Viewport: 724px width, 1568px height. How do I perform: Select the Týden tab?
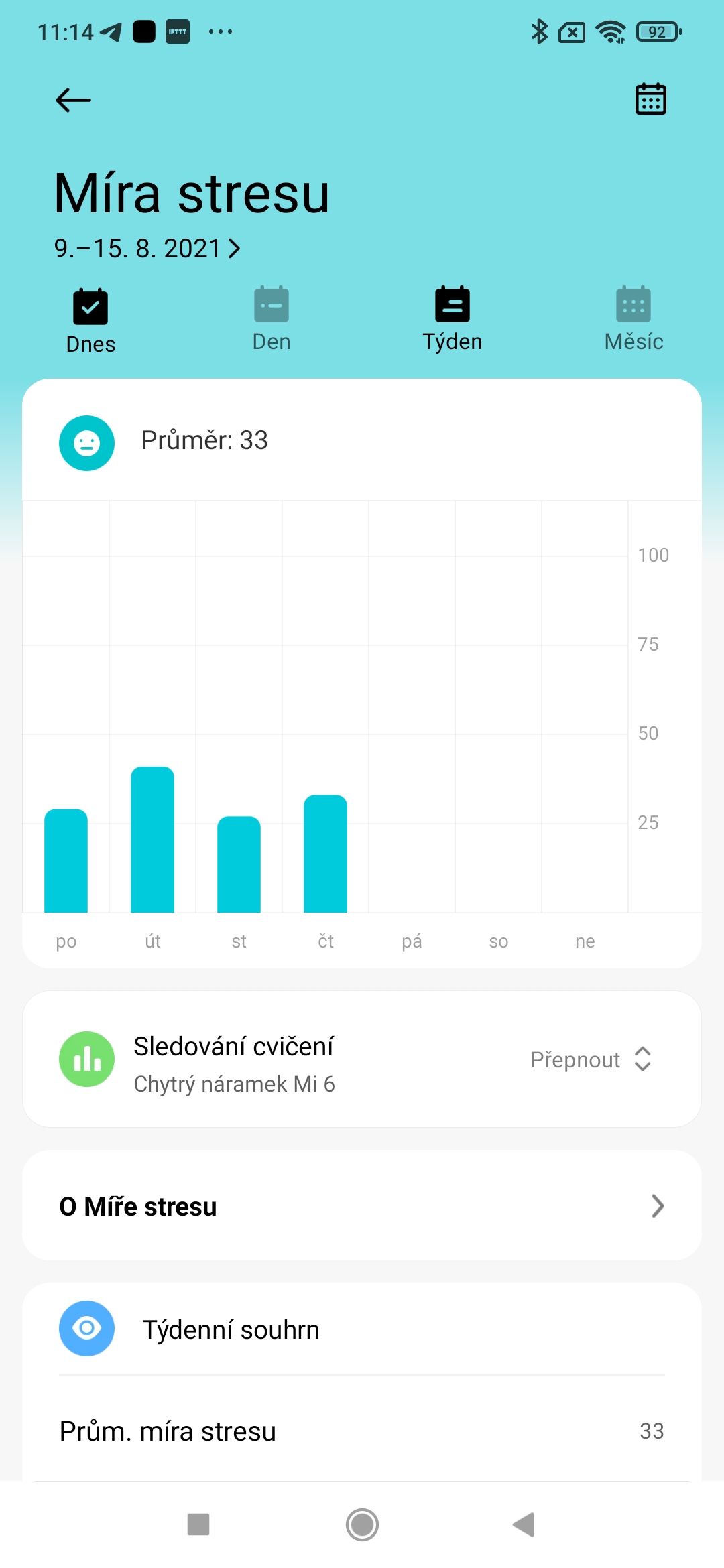(x=452, y=320)
